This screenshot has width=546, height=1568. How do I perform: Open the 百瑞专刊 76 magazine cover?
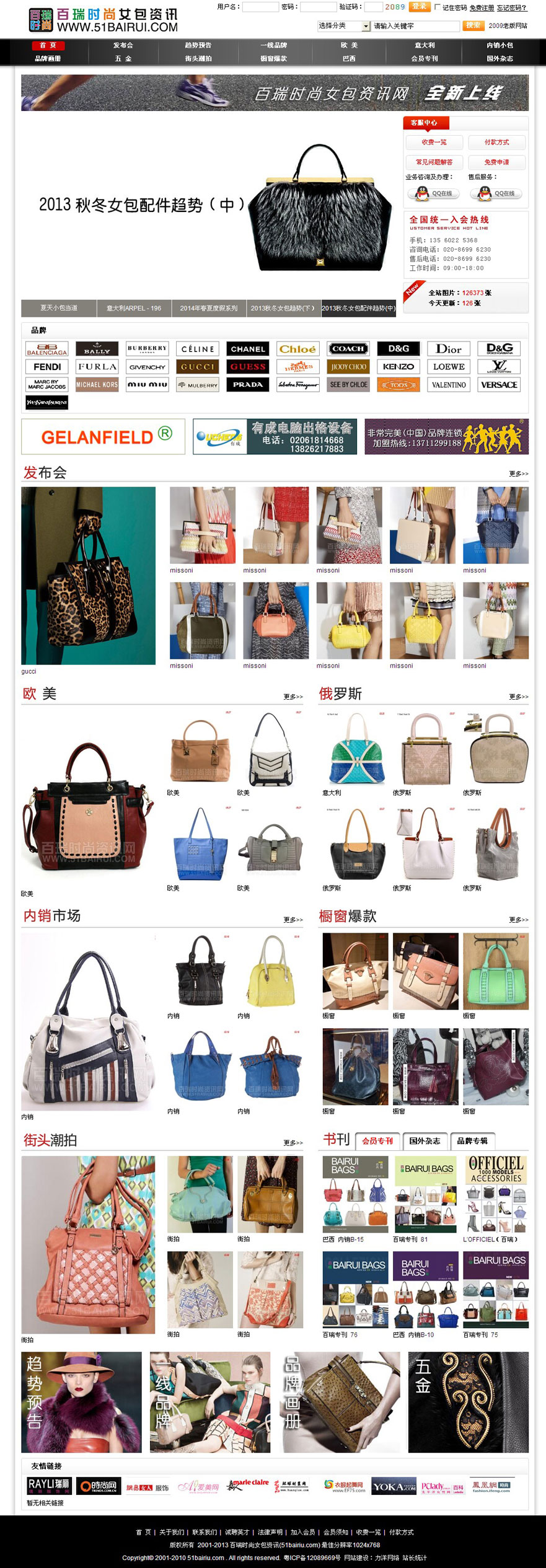click(x=355, y=1290)
